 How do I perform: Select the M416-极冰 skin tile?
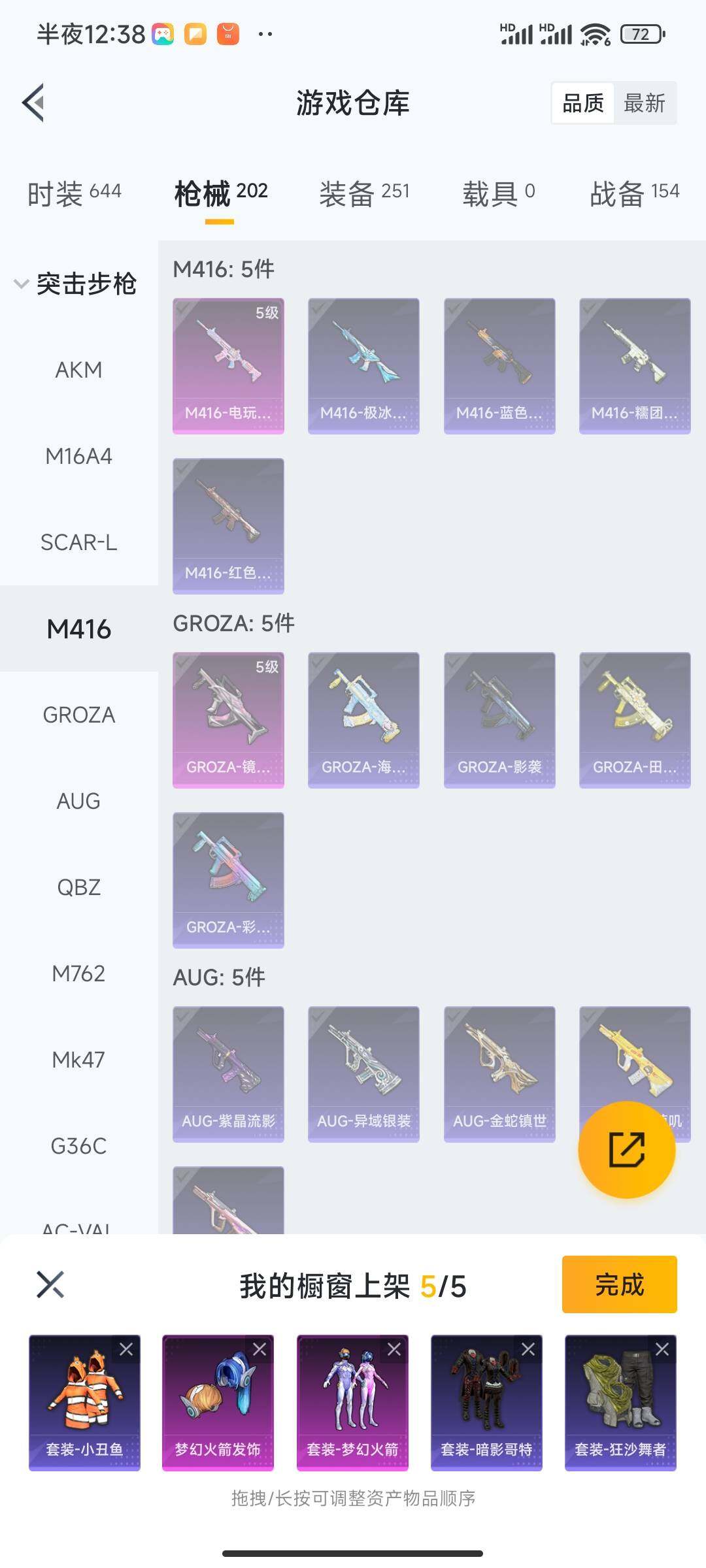(x=363, y=365)
